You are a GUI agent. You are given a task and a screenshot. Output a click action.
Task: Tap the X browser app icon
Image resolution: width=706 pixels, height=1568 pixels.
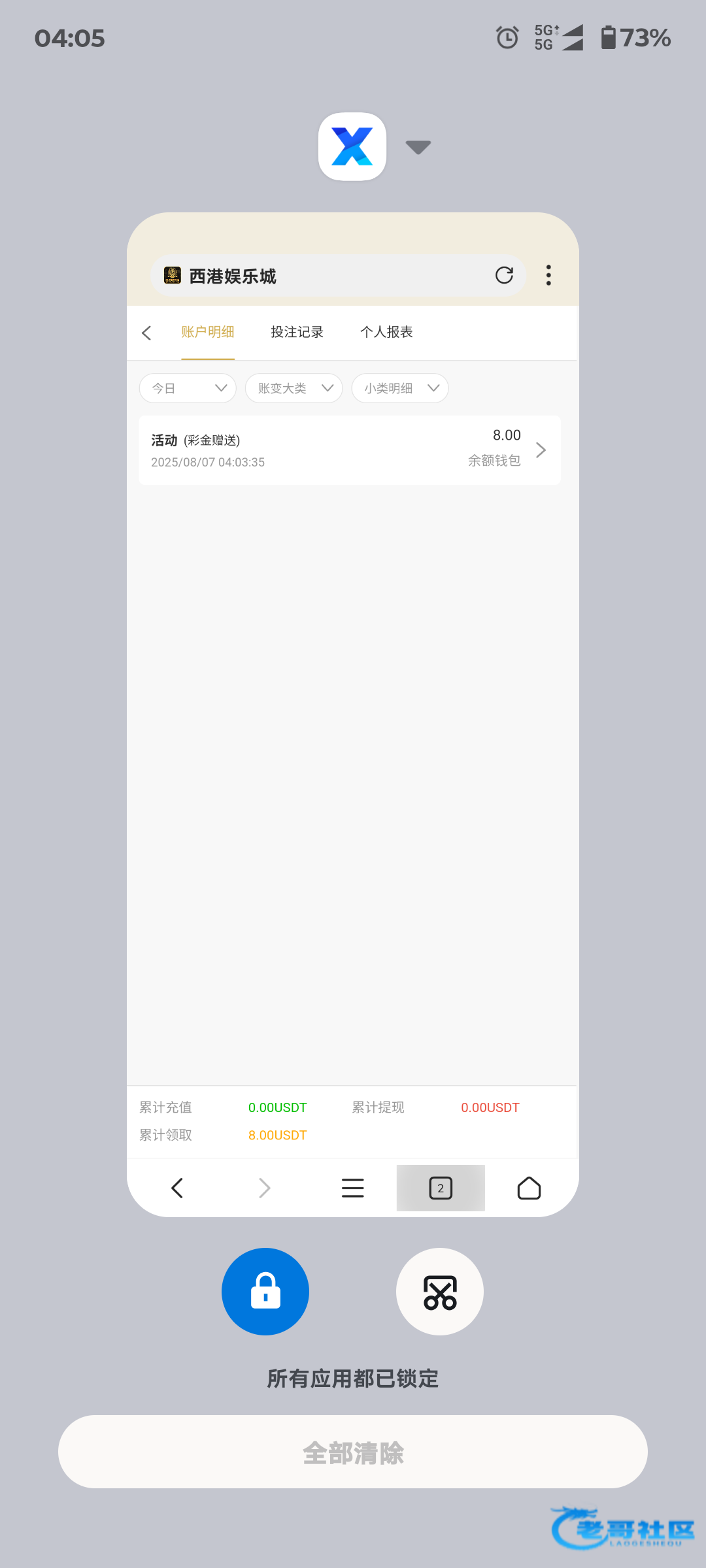[x=352, y=147]
